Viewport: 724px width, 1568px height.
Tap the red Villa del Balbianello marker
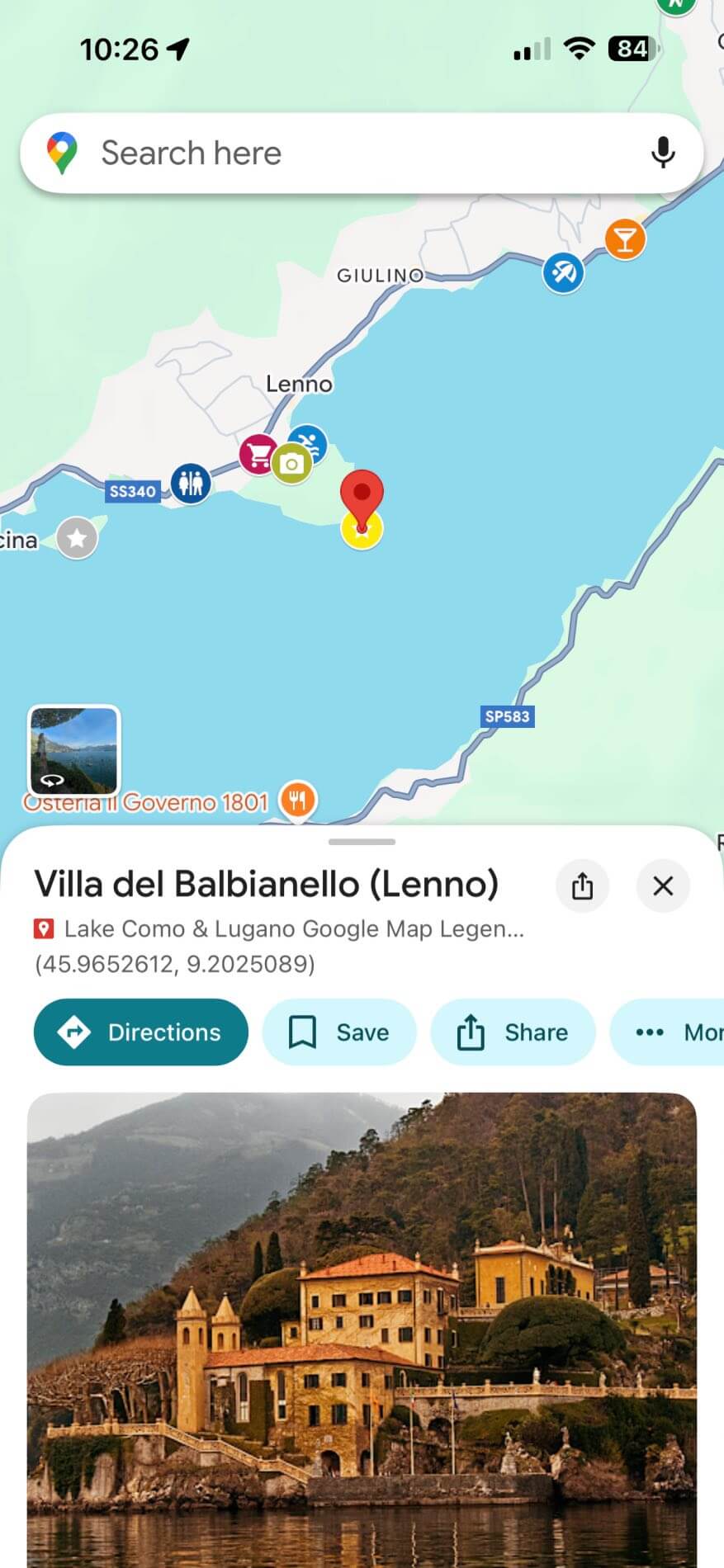pos(362,494)
